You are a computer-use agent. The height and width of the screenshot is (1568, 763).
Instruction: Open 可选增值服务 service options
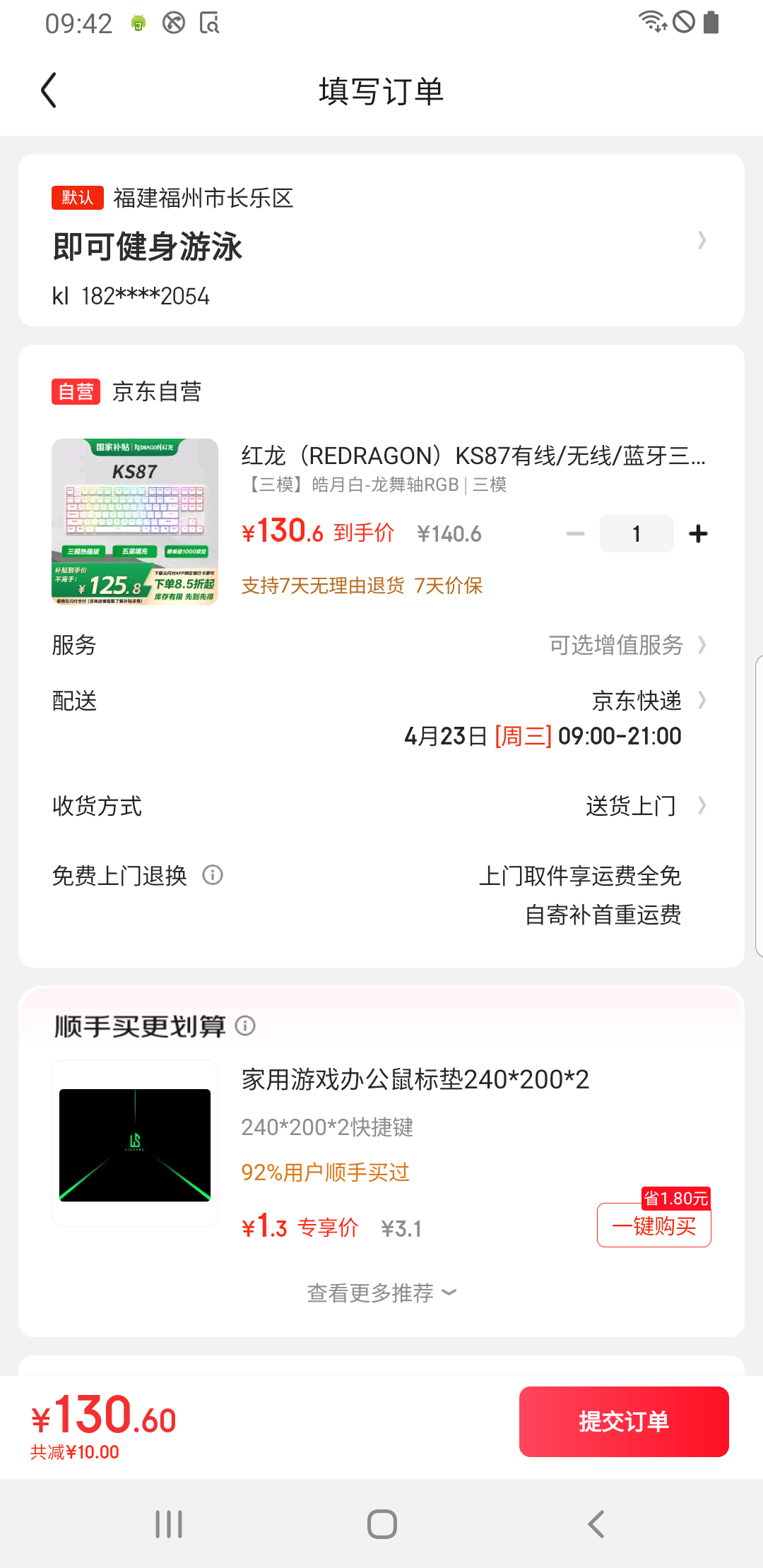pos(616,645)
